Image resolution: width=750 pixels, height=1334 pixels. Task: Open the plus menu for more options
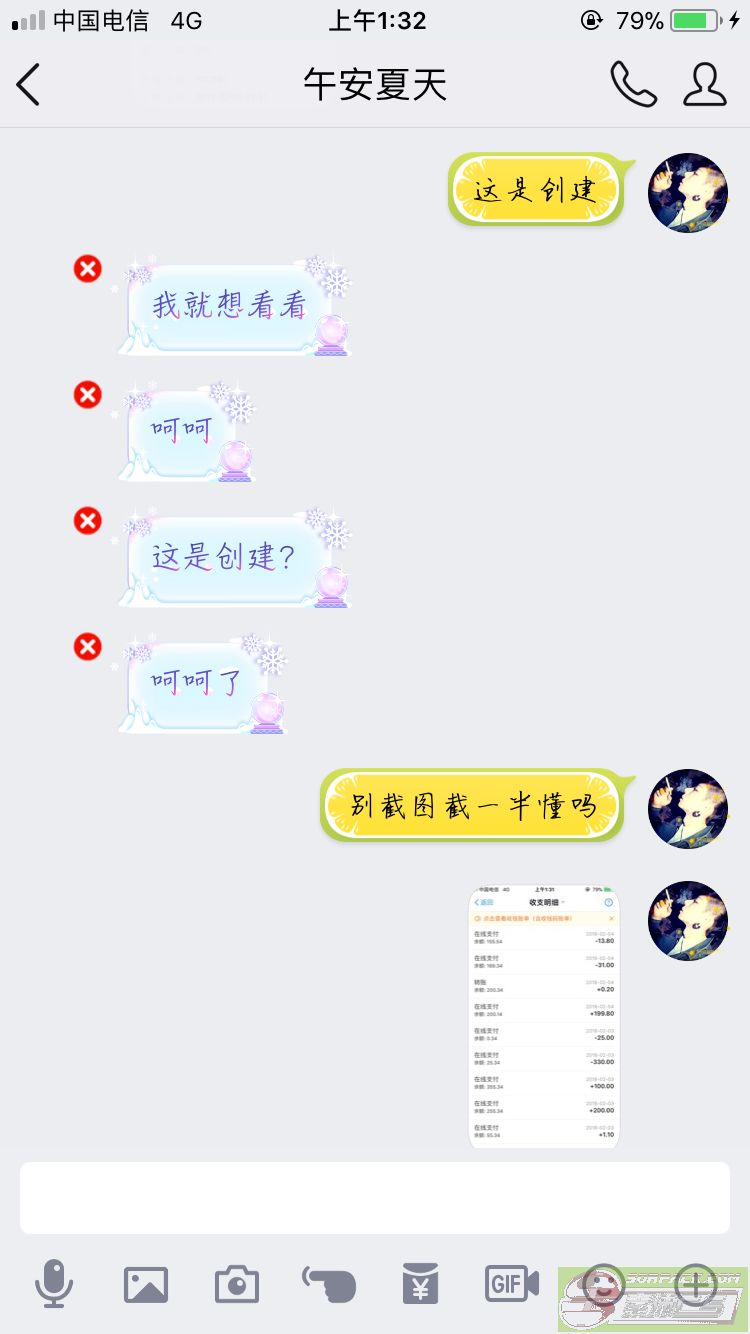(696, 1282)
